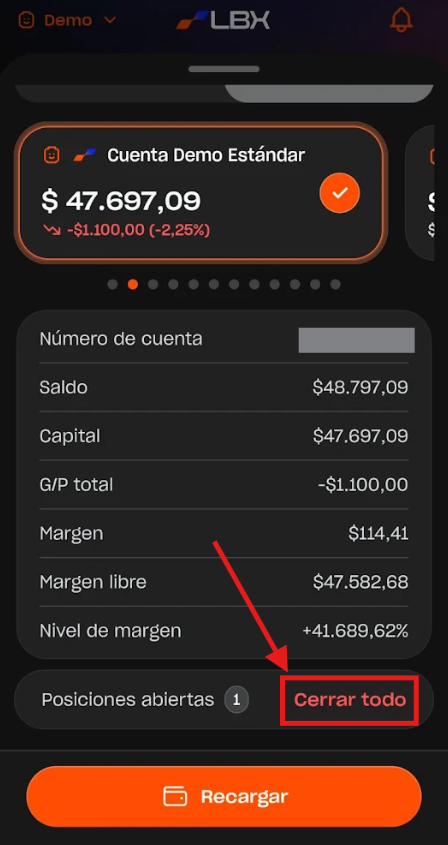This screenshot has height=845, width=448.
Task: Tap the Recargar button
Action: [x=224, y=796]
